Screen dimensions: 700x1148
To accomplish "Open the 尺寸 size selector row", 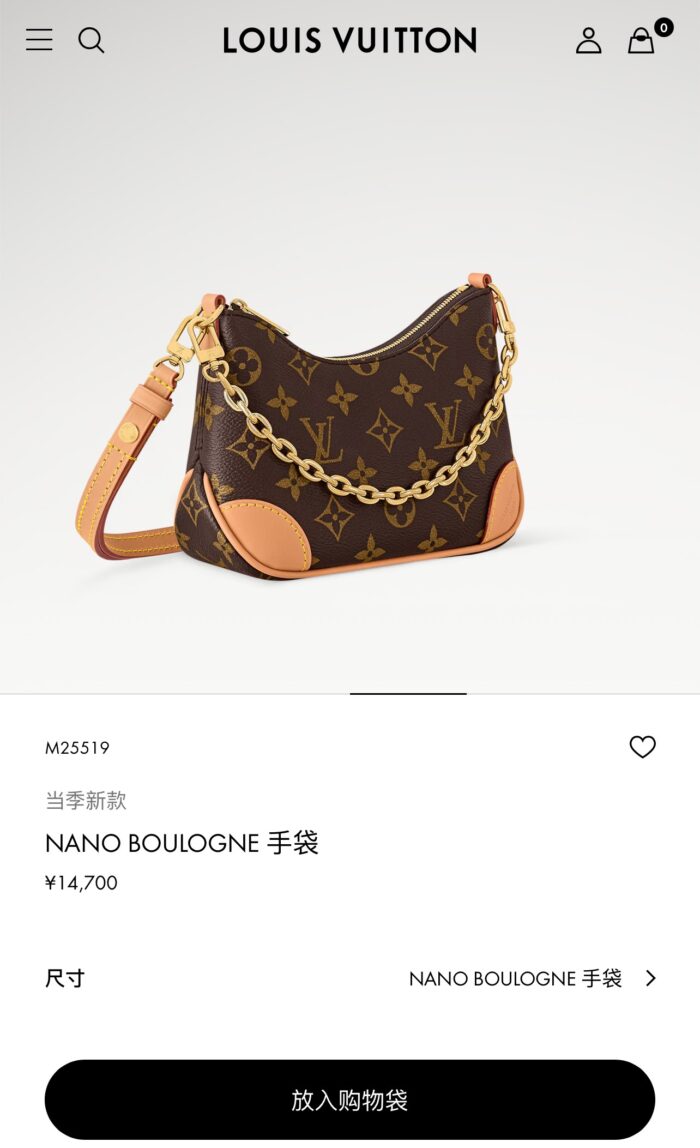I will [x=350, y=978].
